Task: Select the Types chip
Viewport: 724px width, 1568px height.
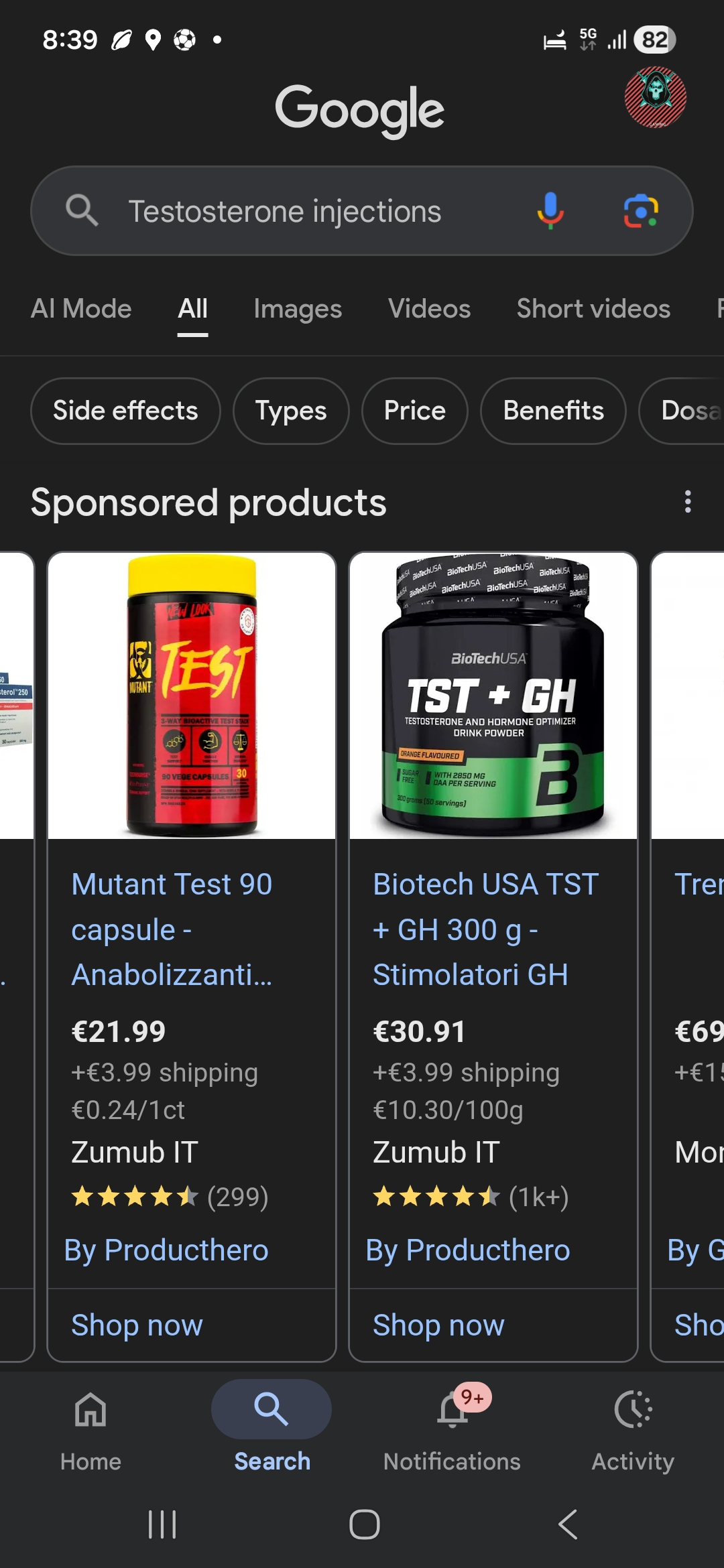Action: (291, 411)
